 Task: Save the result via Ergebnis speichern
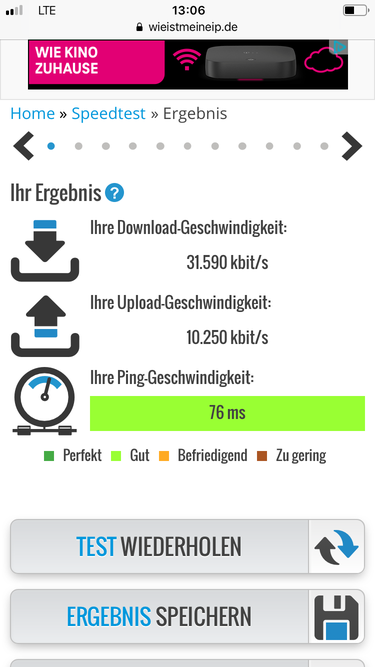pyautogui.click(x=187, y=616)
